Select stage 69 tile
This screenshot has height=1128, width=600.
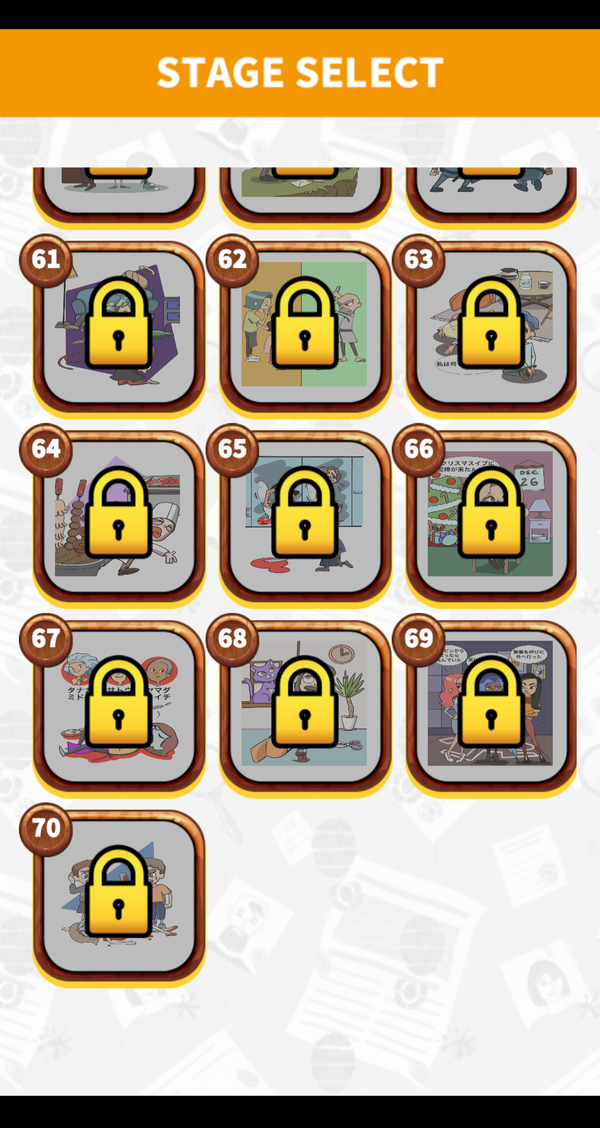click(x=491, y=708)
